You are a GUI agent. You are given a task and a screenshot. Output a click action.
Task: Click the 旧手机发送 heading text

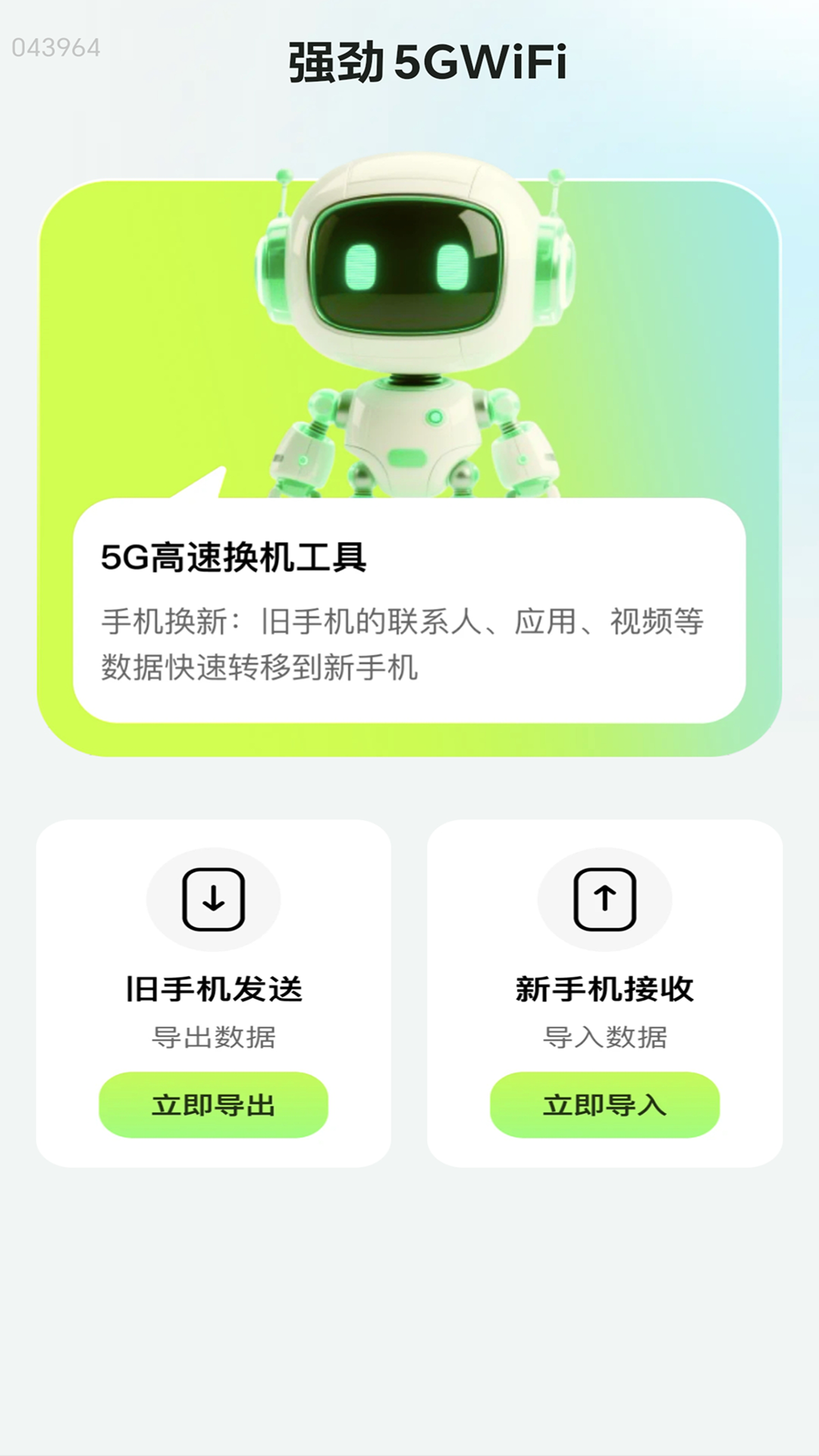pyautogui.click(x=213, y=986)
